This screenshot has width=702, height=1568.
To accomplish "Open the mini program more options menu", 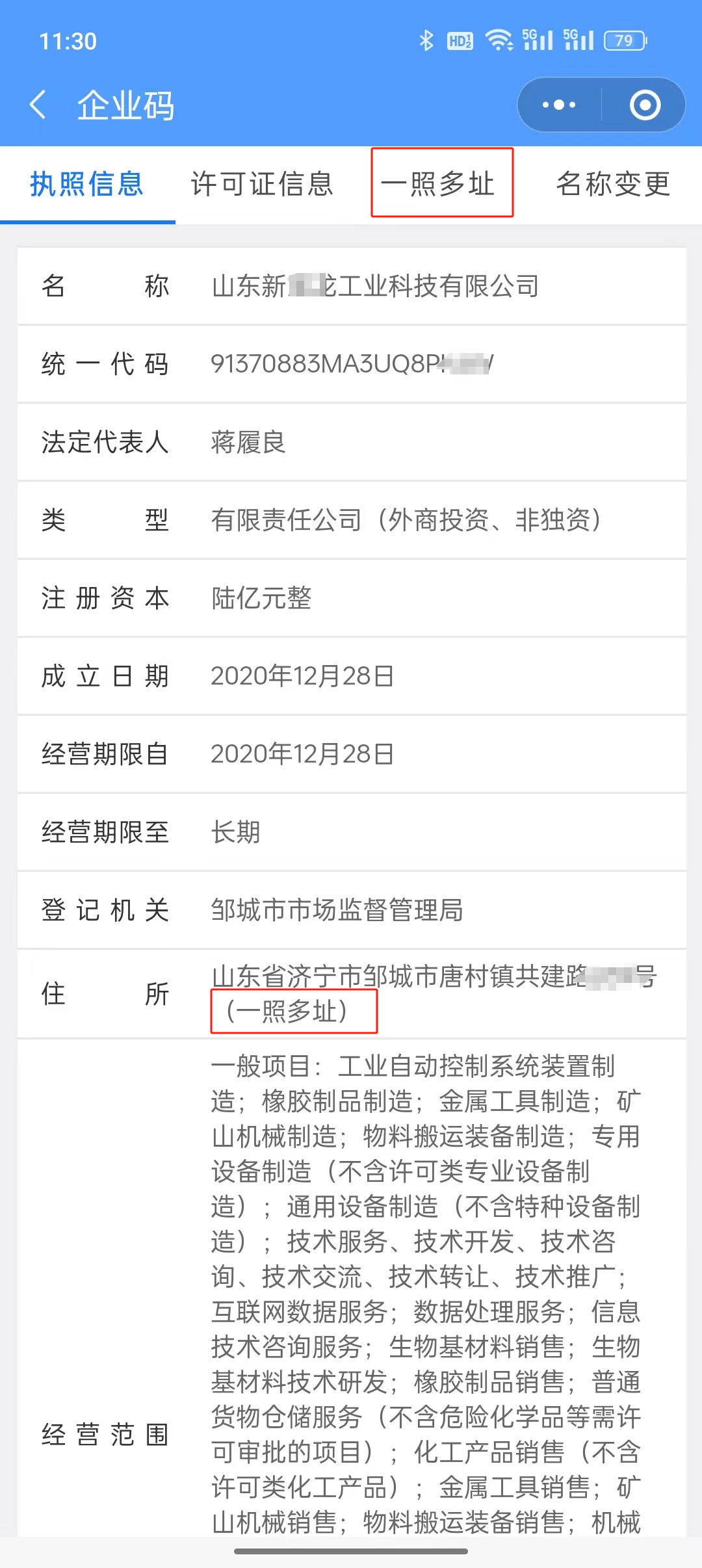I will pos(559,105).
